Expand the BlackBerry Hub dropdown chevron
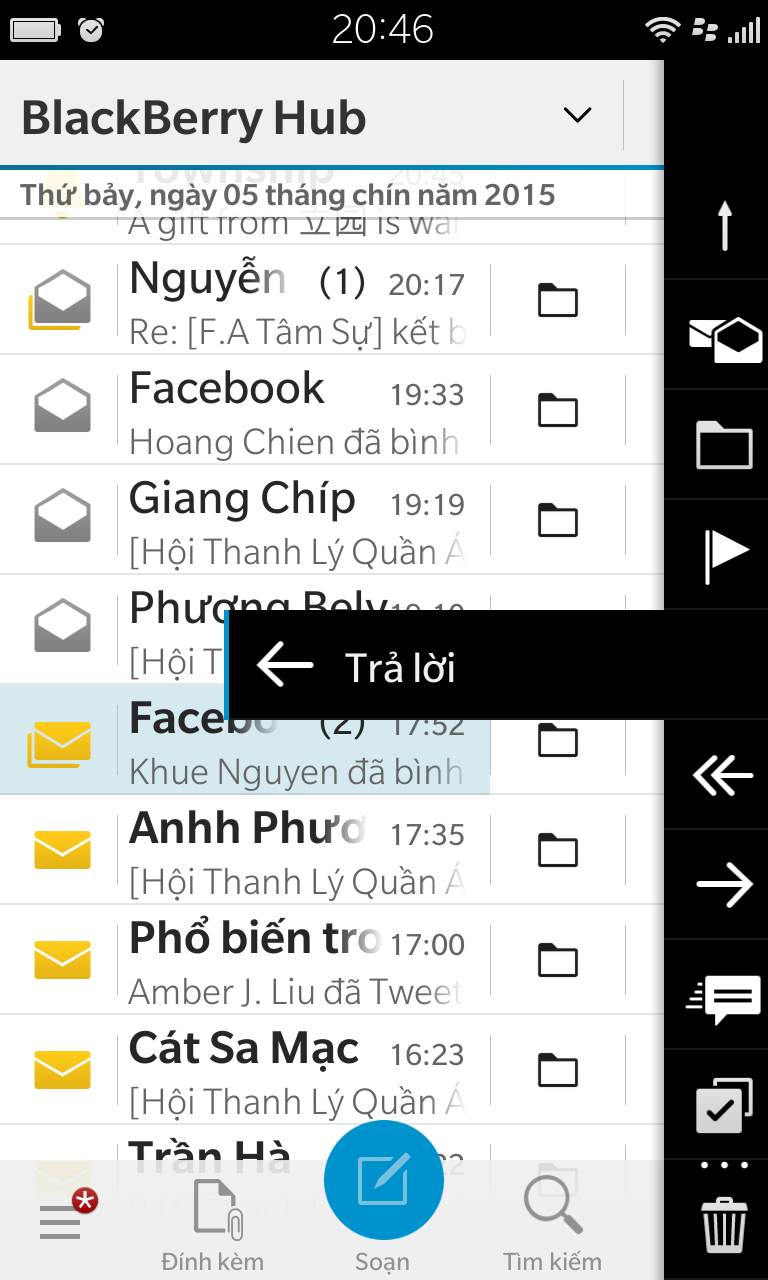This screenshot has width=768, height=1280. tap(577, 115)
